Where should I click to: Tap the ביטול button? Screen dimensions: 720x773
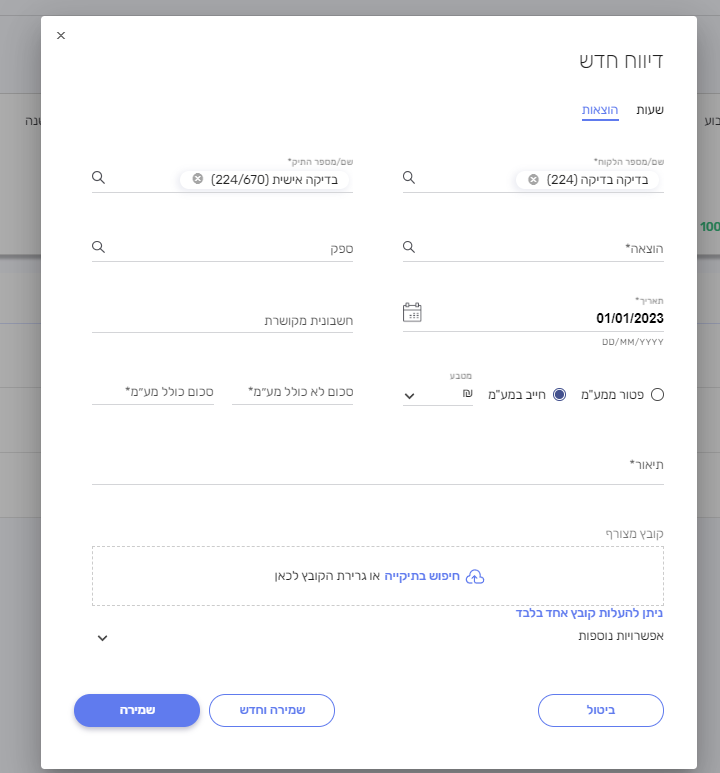600,710
